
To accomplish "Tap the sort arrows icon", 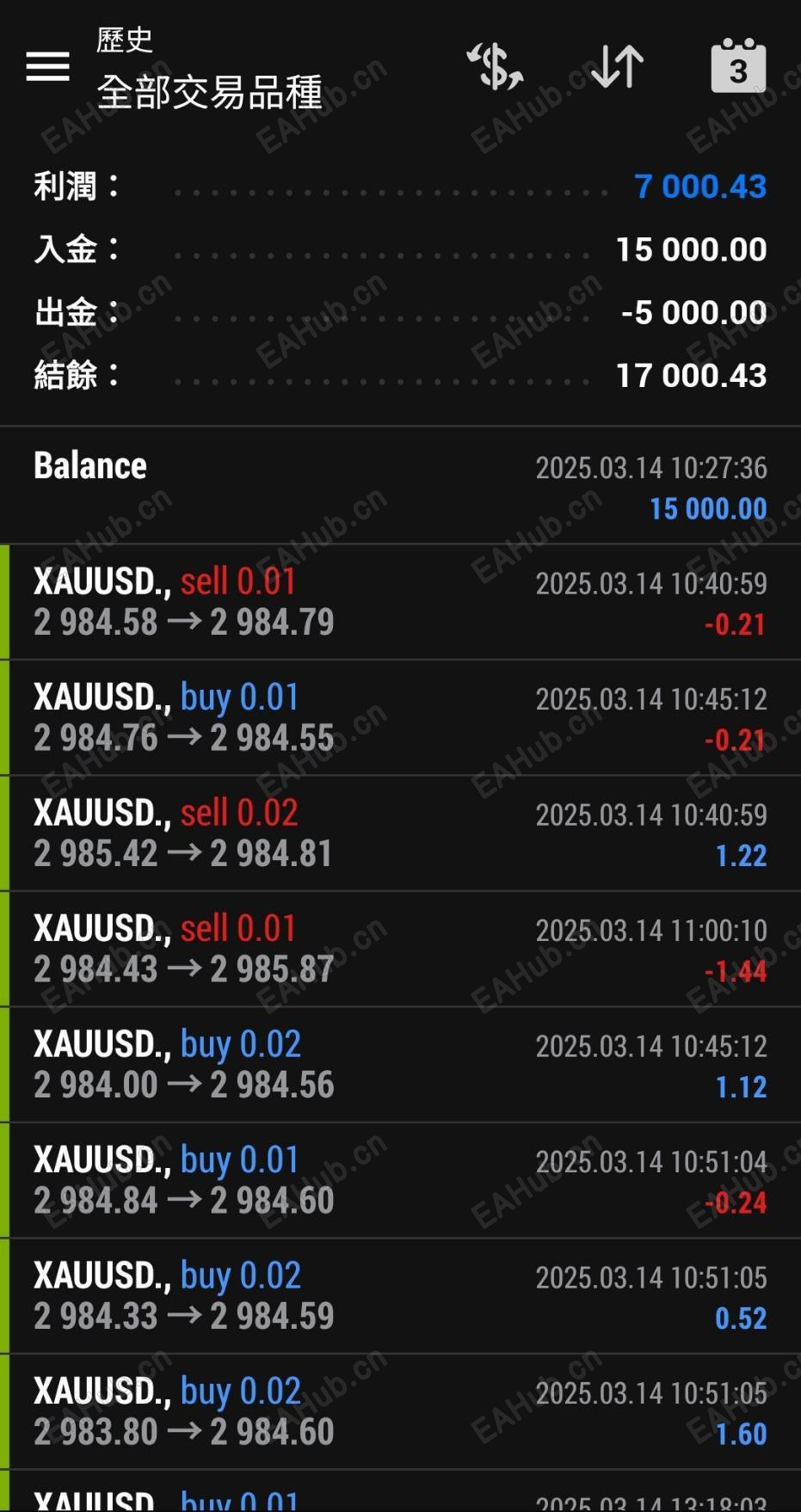I will (x=618, y=66).
